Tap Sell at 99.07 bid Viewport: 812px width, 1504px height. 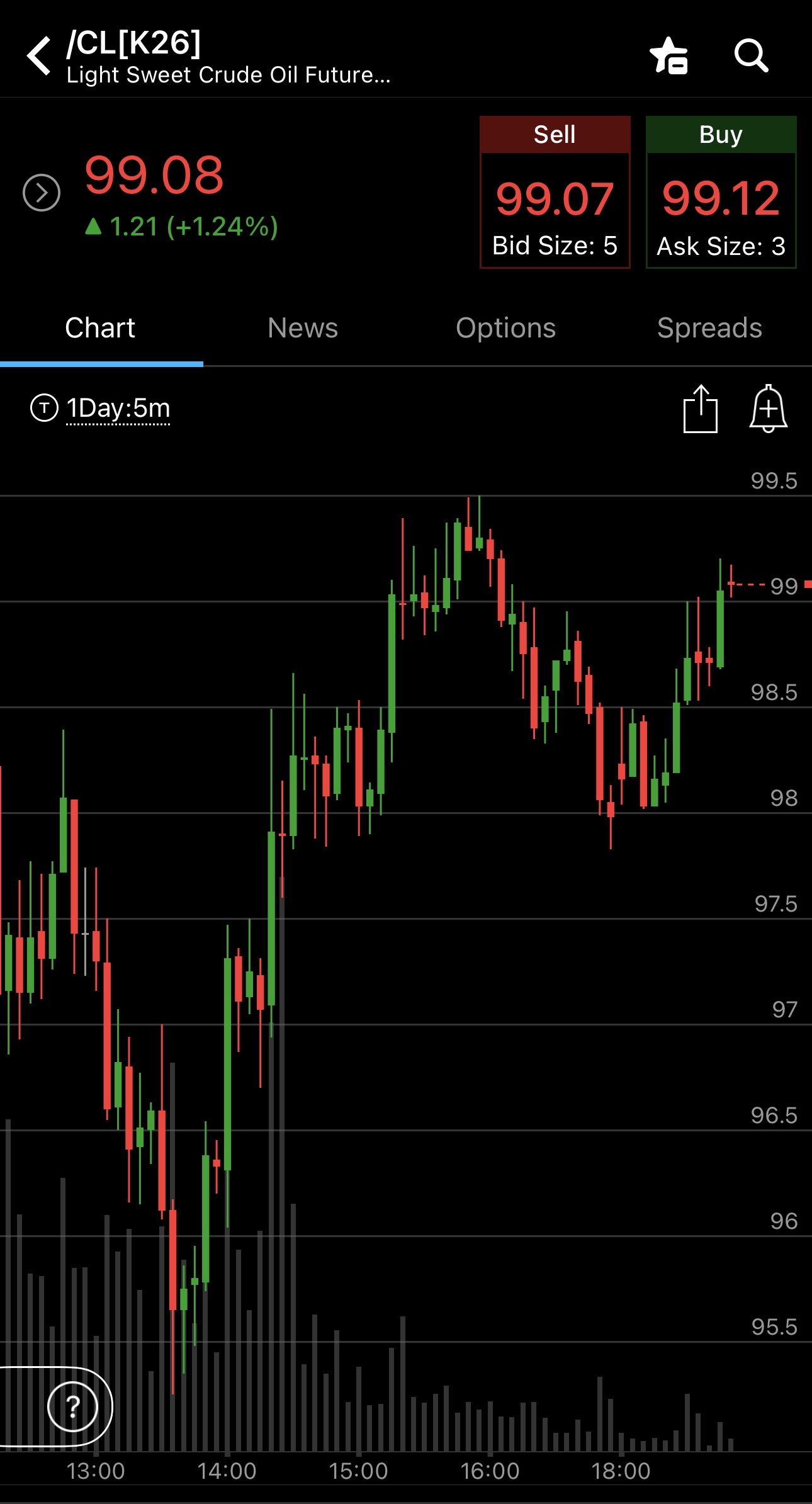coord(555,193)
